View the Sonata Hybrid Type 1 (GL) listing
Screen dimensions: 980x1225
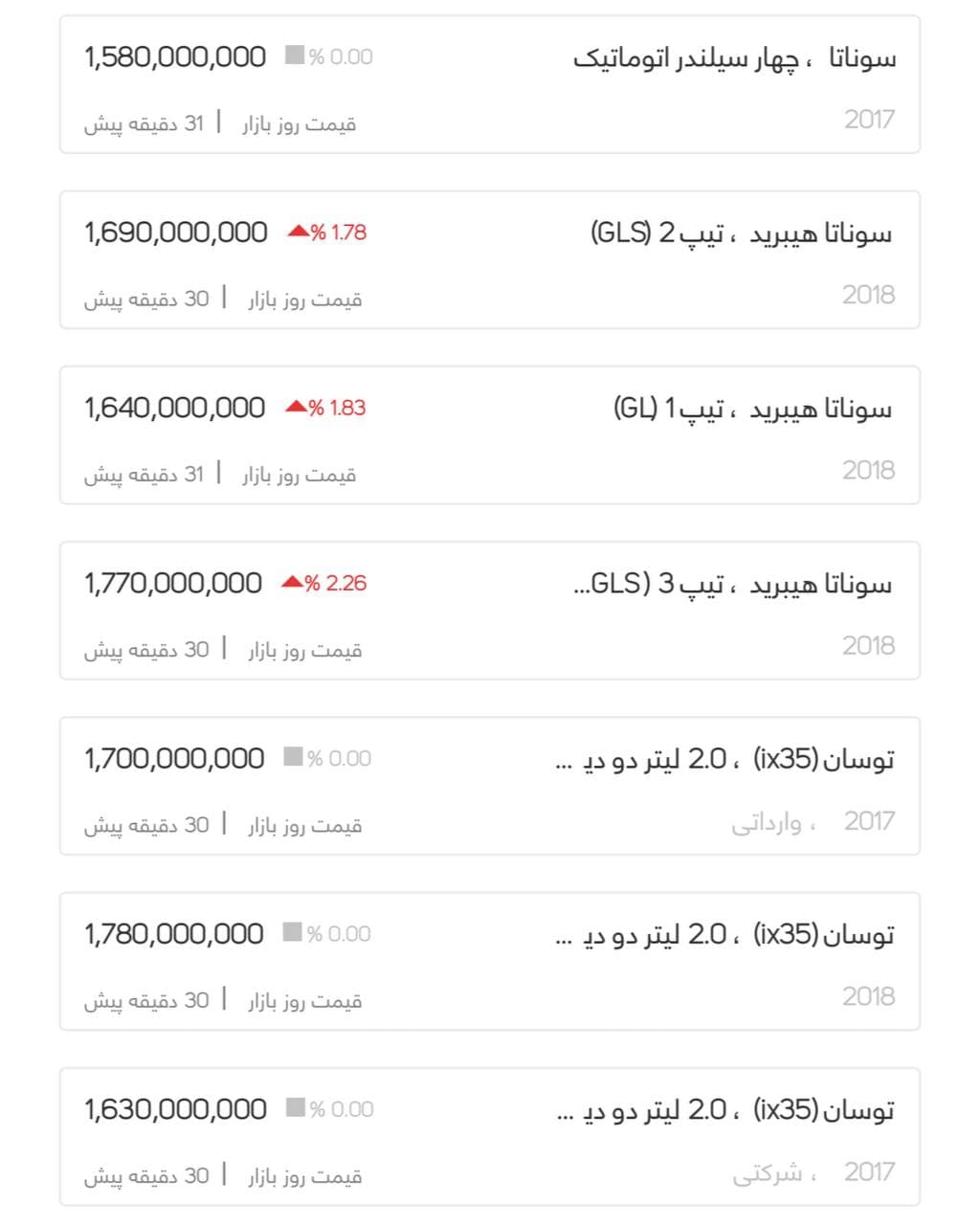click(490, 435)
